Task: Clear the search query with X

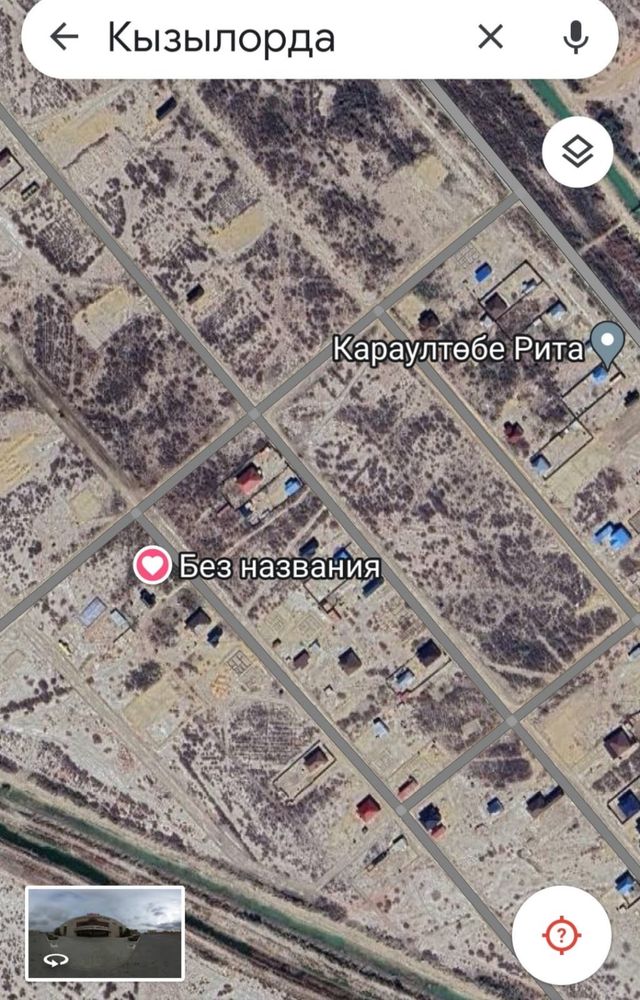Action: pyautogui.click(x=490, y=38)
